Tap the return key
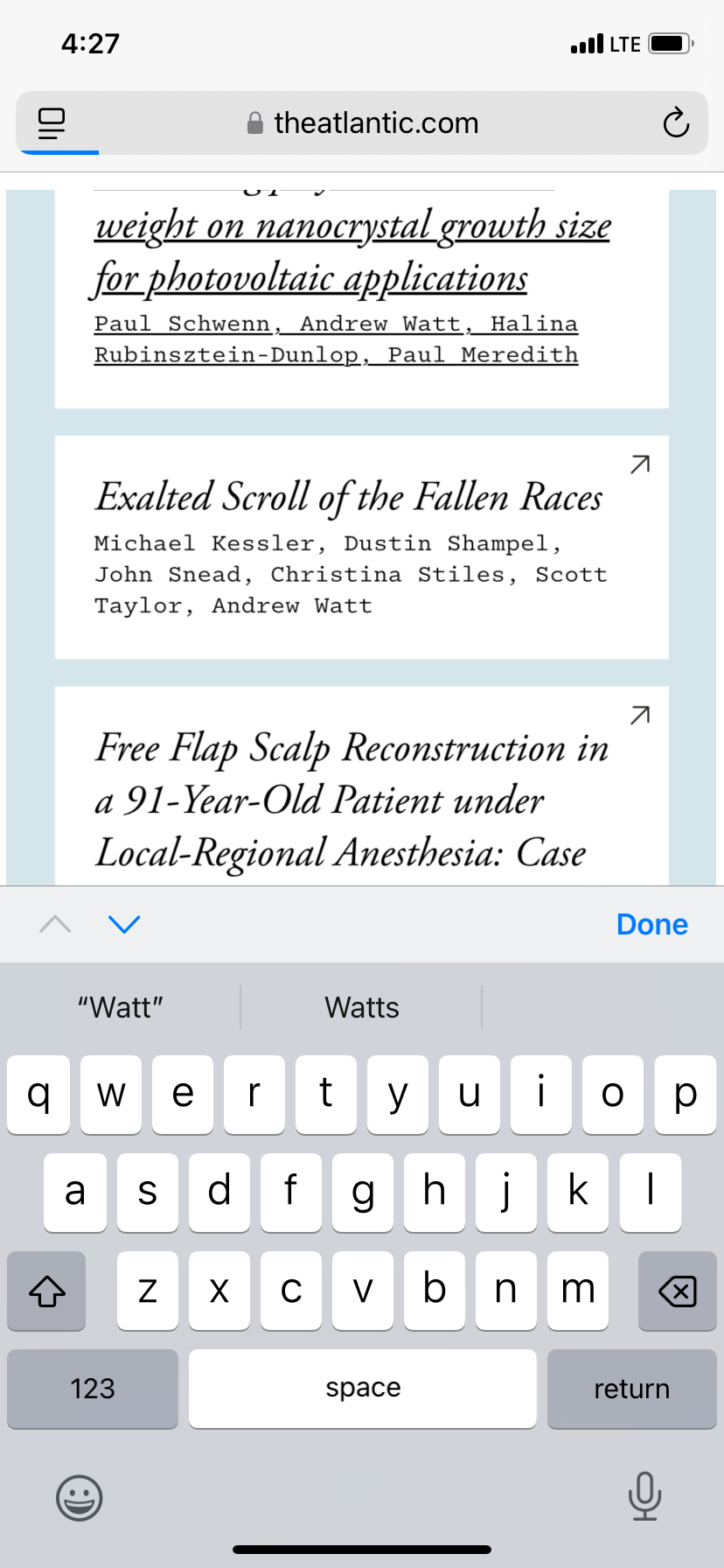 click(x=631, y=1389)
